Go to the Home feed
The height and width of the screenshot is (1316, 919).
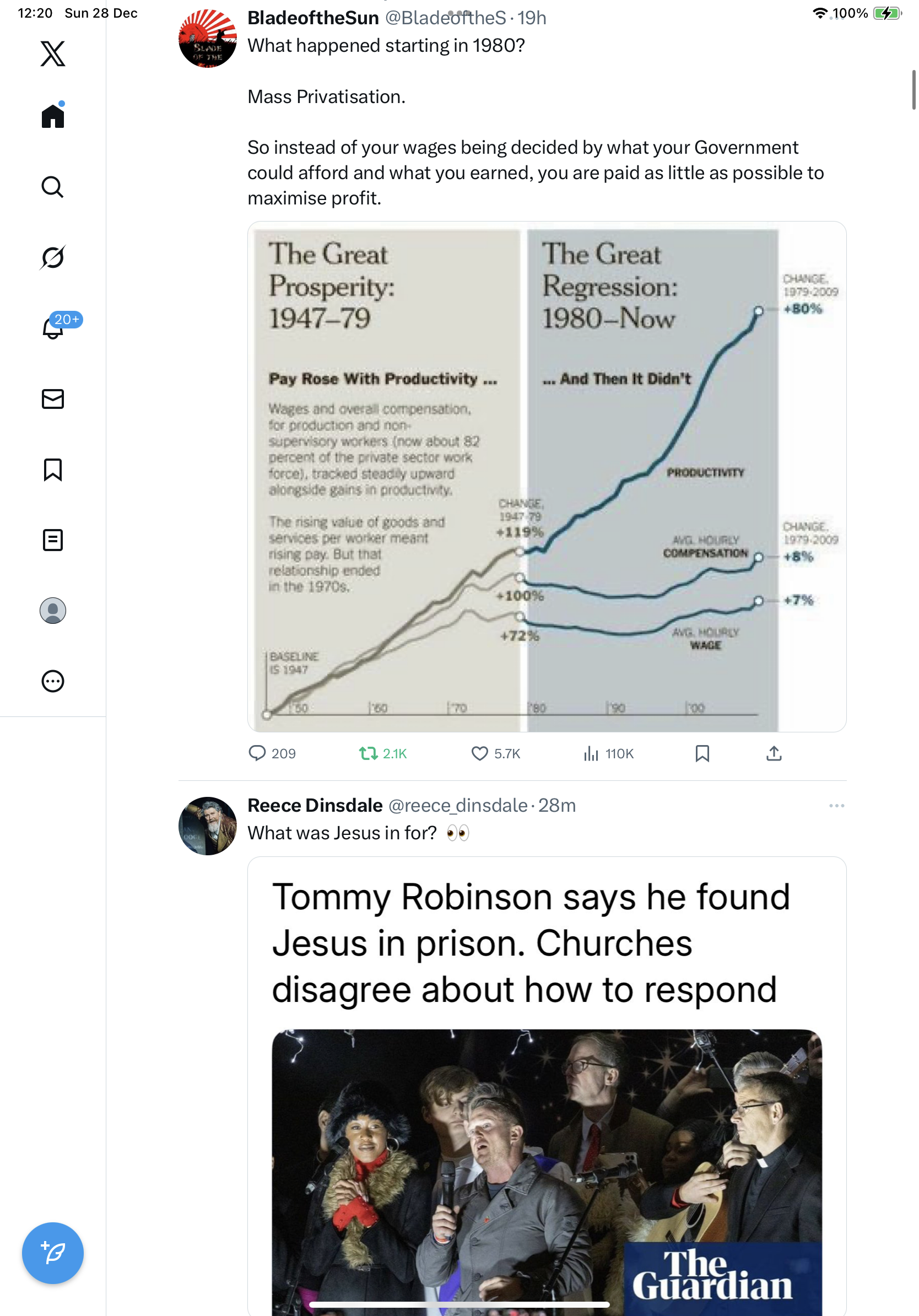point(53,116)
